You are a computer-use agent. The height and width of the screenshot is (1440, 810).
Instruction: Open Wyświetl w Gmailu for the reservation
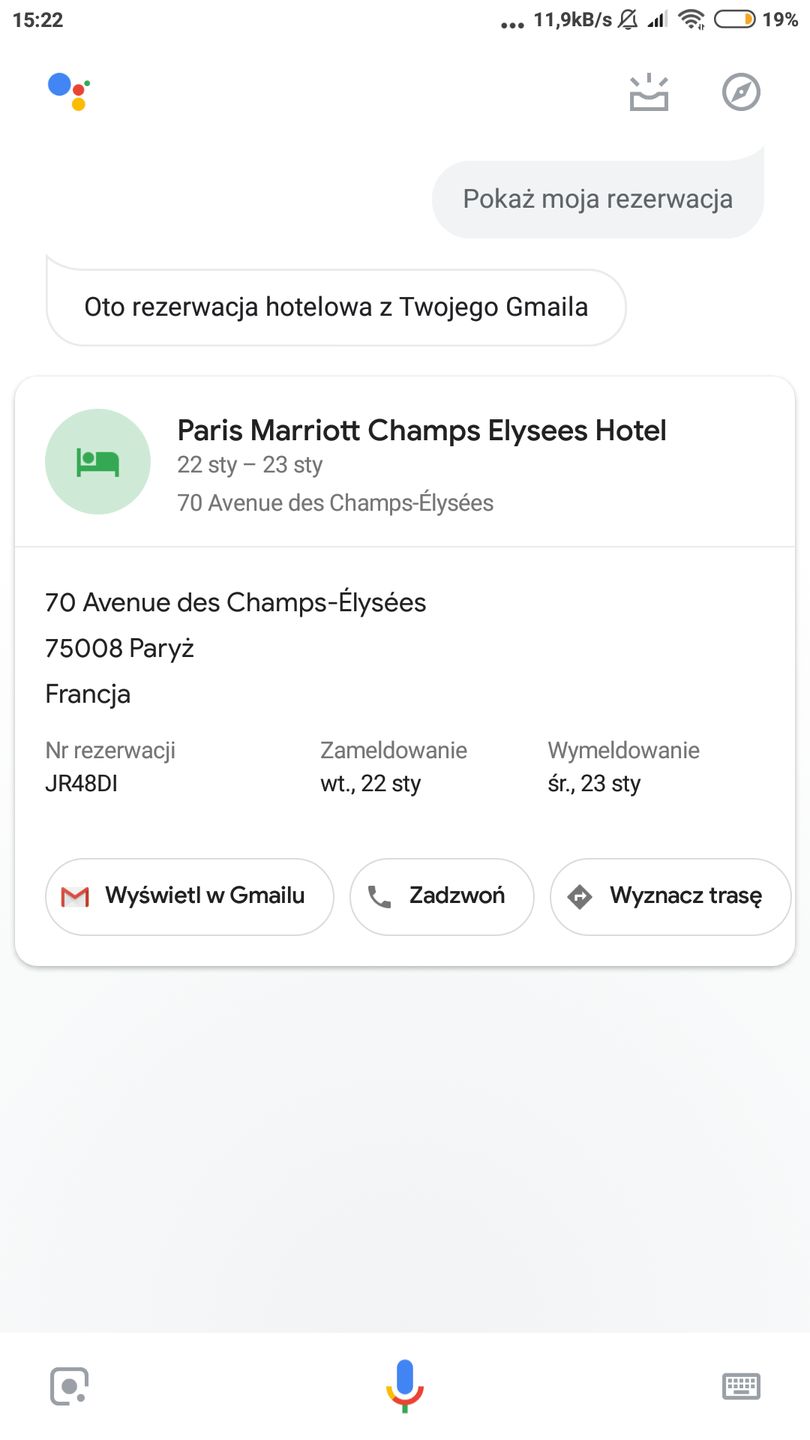coord(189,896)
